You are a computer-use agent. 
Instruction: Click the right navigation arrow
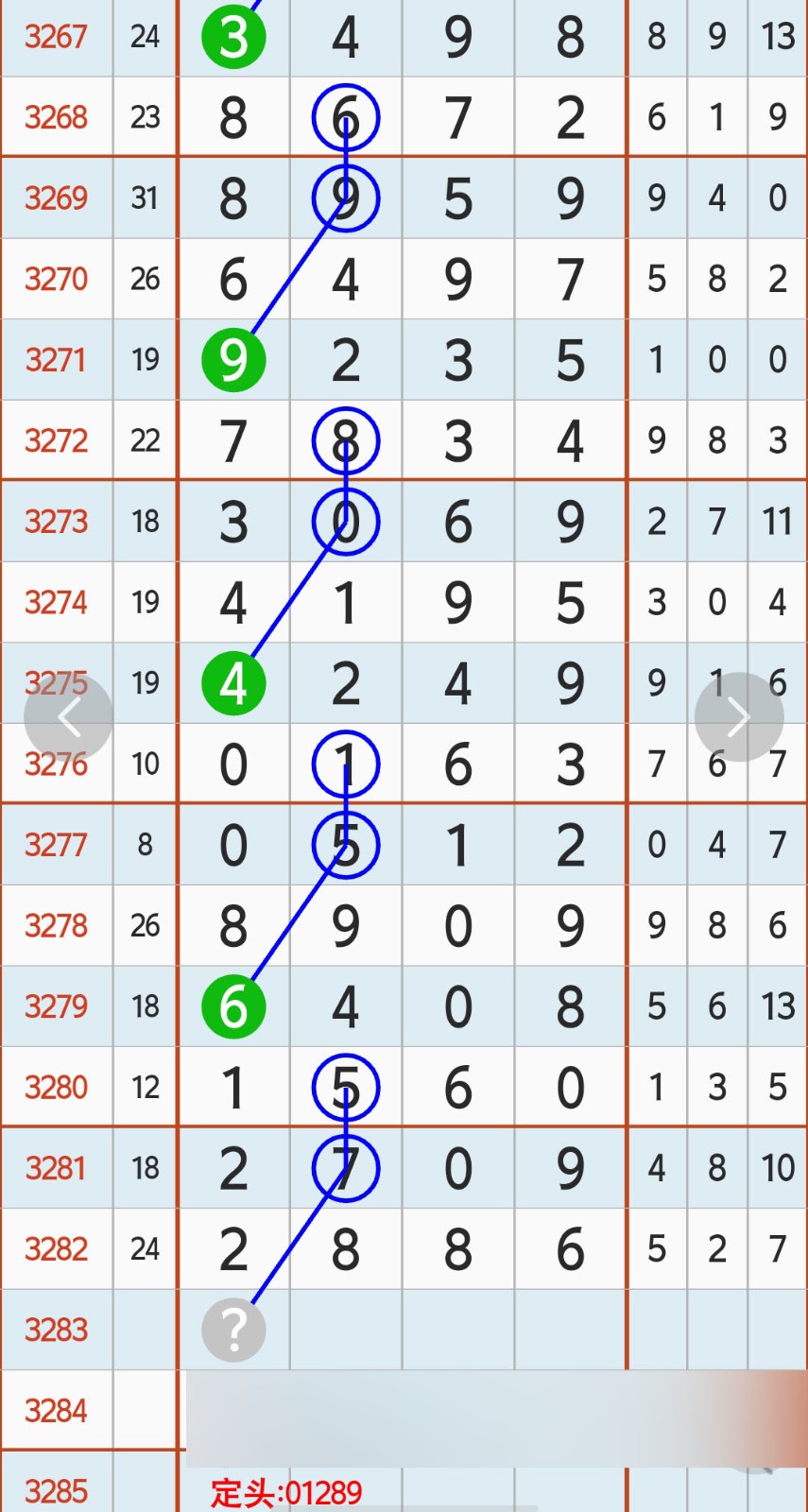click(739, 716)
